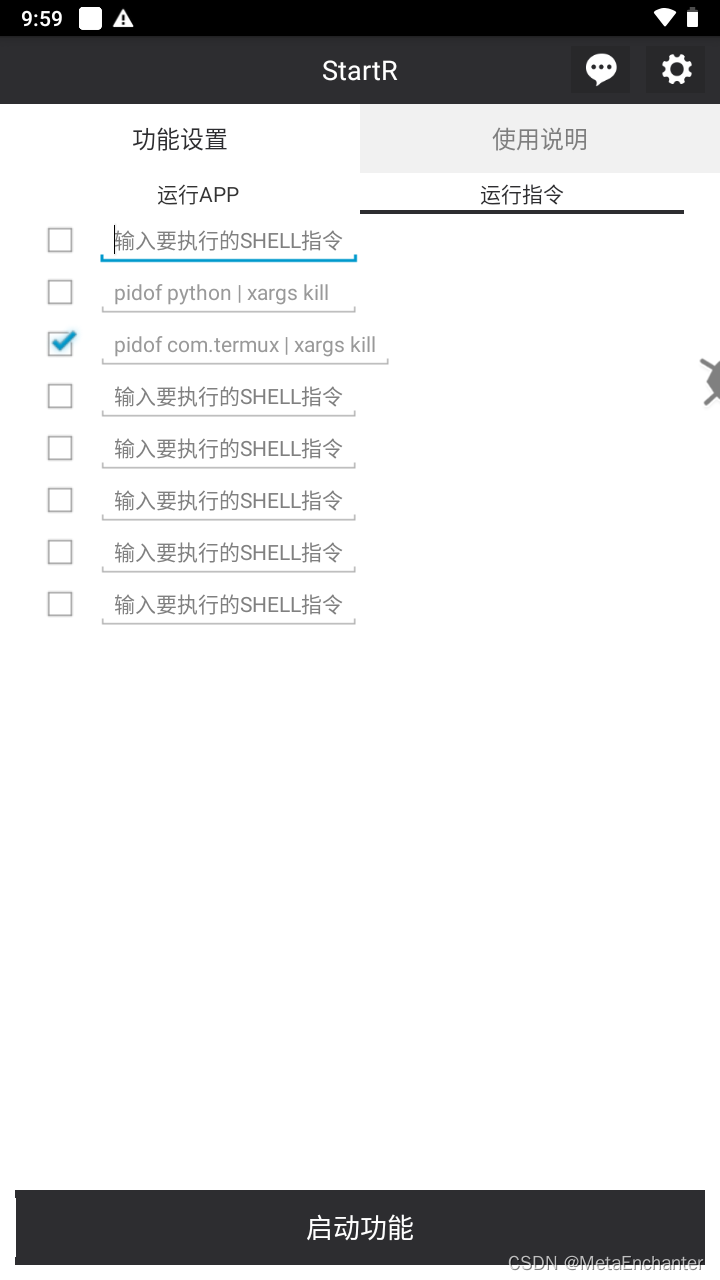Edit the pidof python | xargs kill field
Image resolution: width=720 pixels, height=1280 pixels.
pyautogui.click(x=228, y=293)
